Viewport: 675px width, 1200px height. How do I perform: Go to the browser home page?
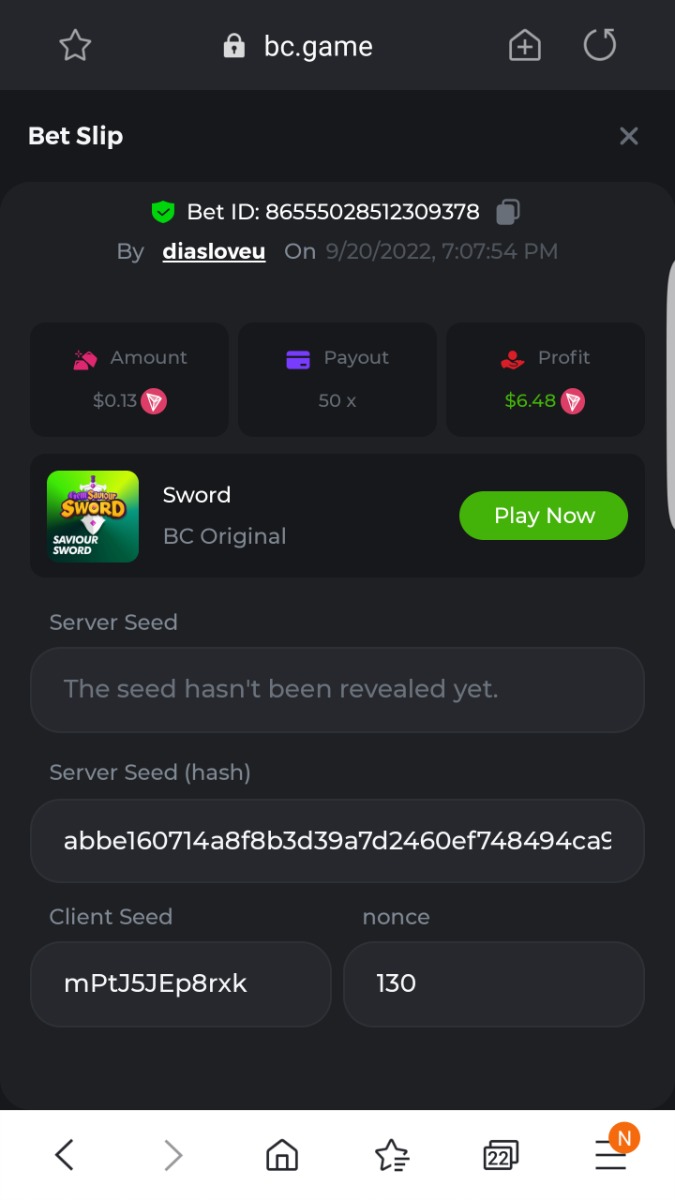[x=282, y=1156]
